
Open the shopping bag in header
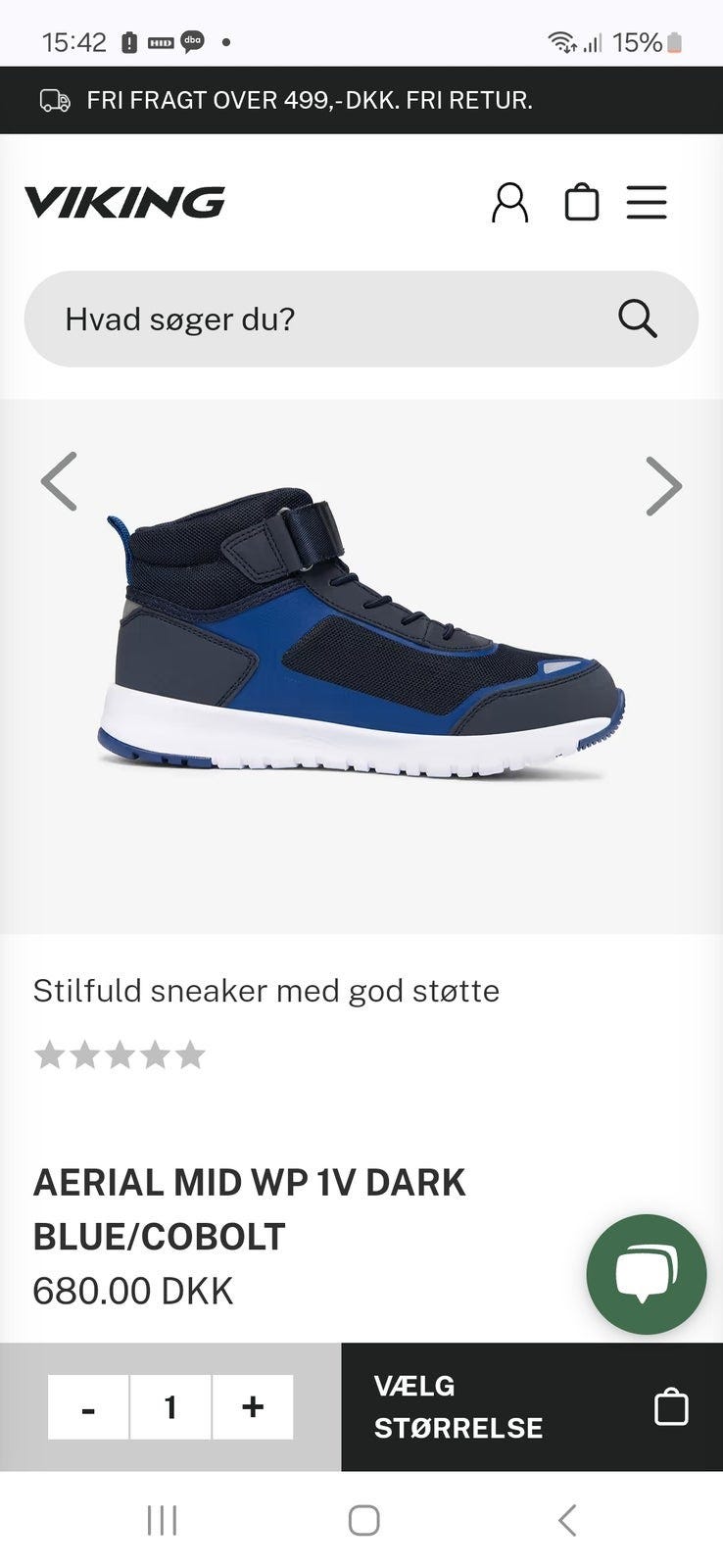(x=582, y=203)
